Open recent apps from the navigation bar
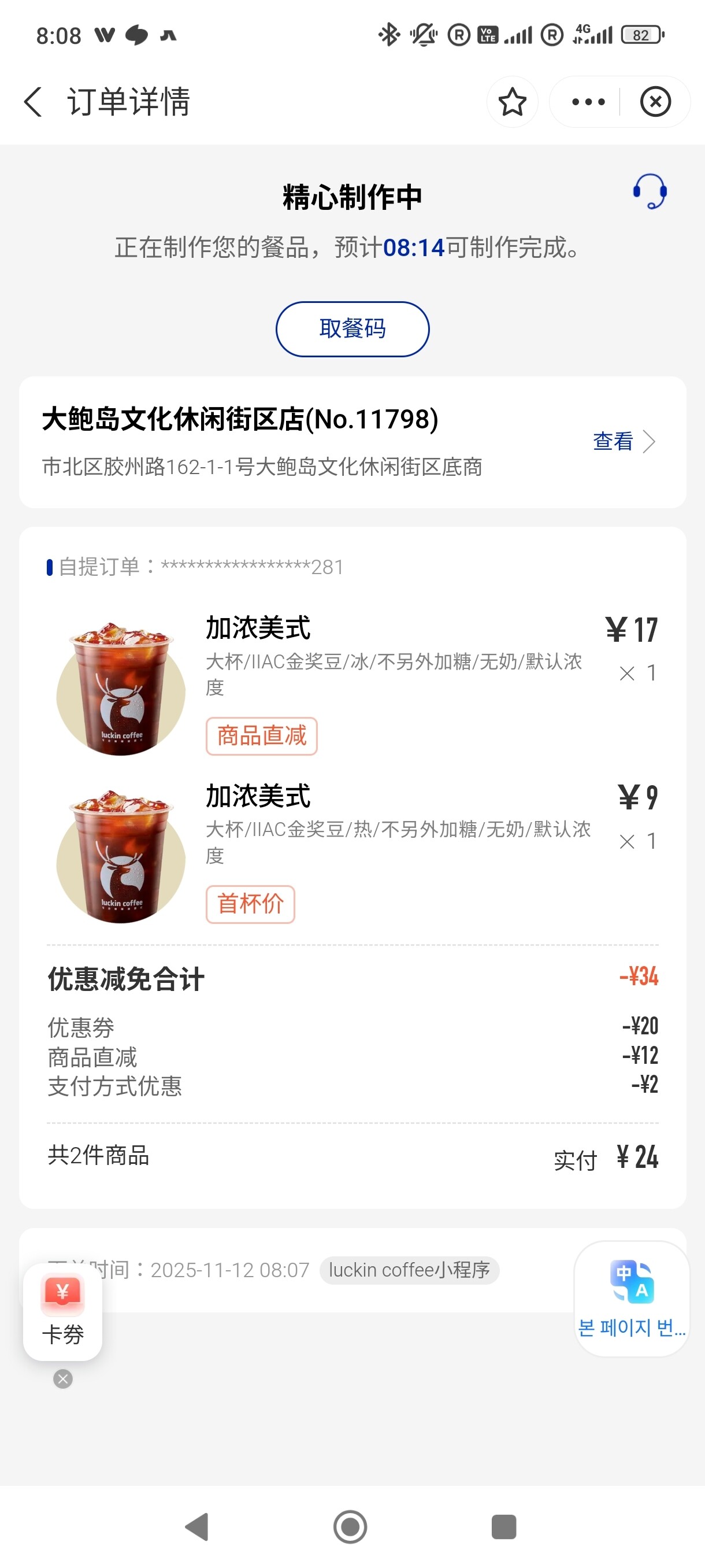 [x=504, y=1526]
